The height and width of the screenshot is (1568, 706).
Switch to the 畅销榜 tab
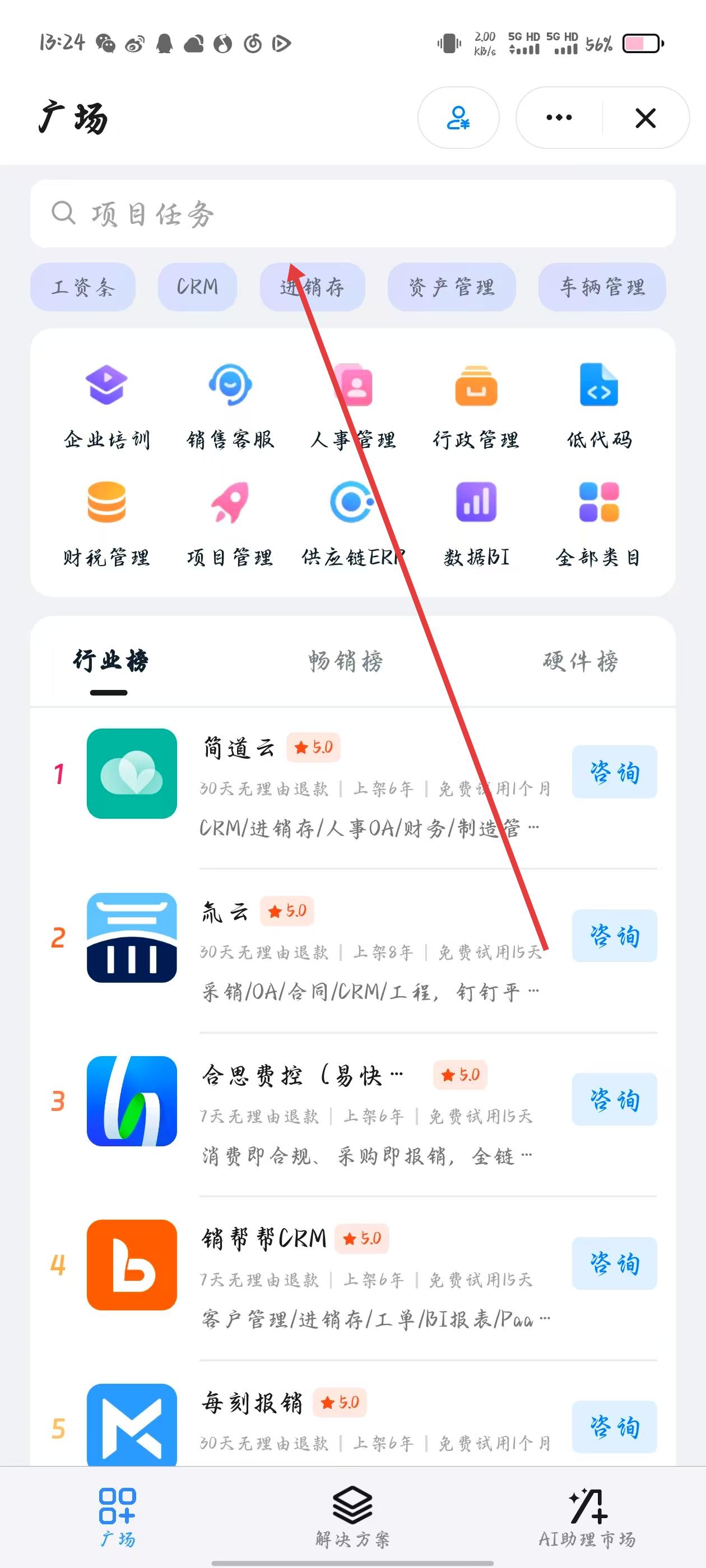tap(345, 661)
